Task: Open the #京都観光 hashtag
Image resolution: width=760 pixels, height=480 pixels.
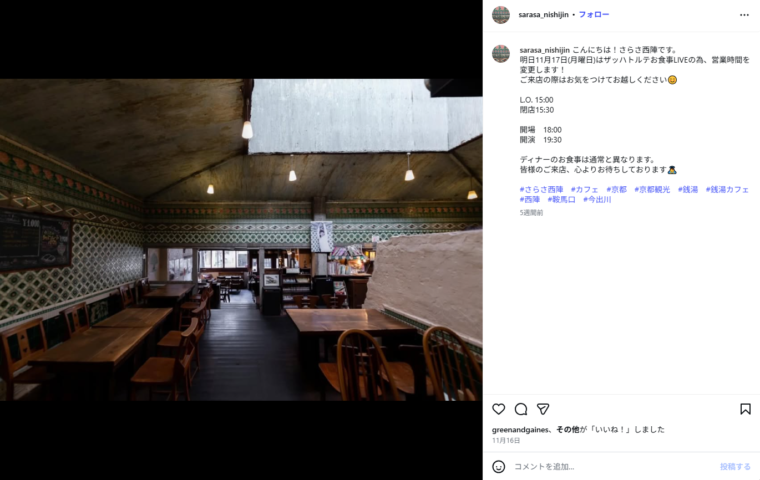Action: click(652, 189)
